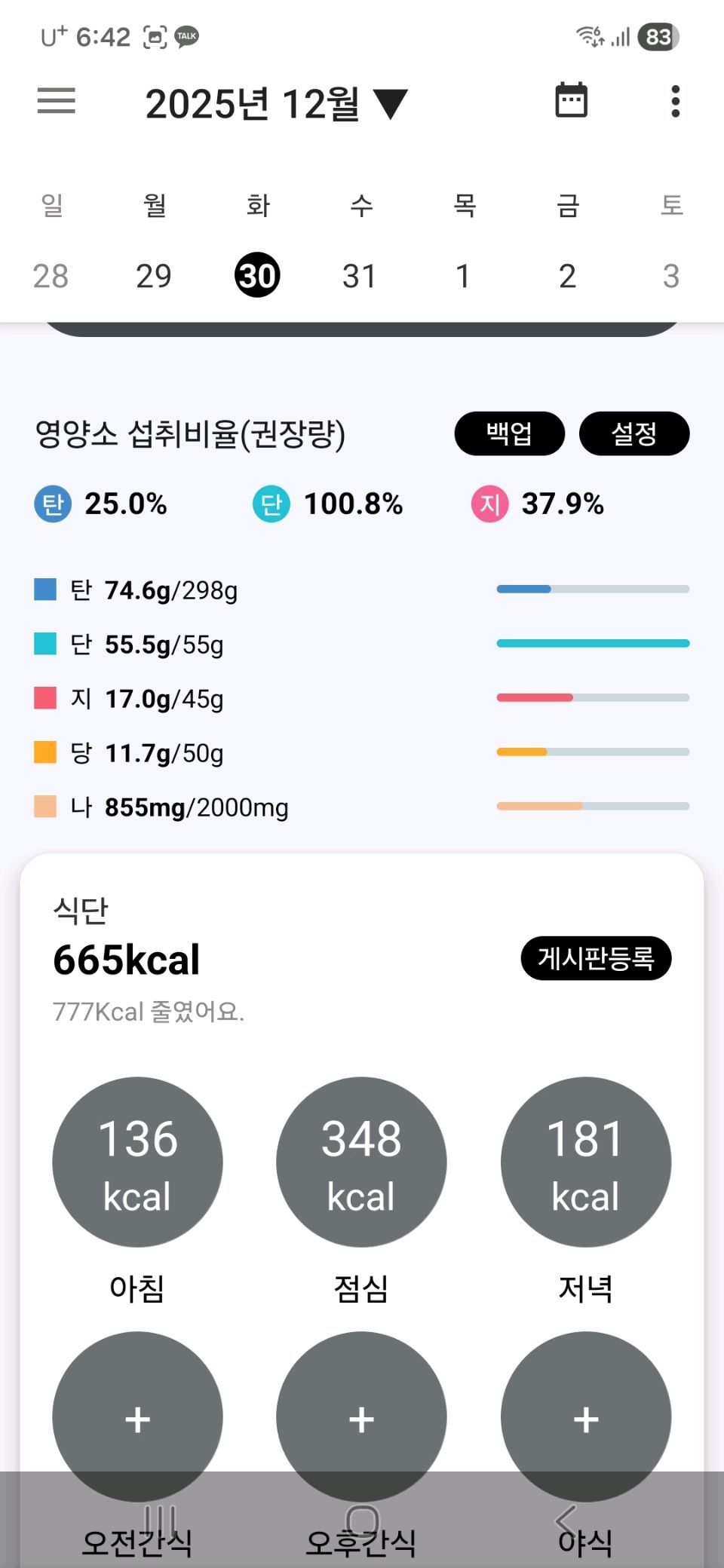Select date 1 (목) in the week
This screenshot has height=1568, width=724.
click(x=463, y=276)
